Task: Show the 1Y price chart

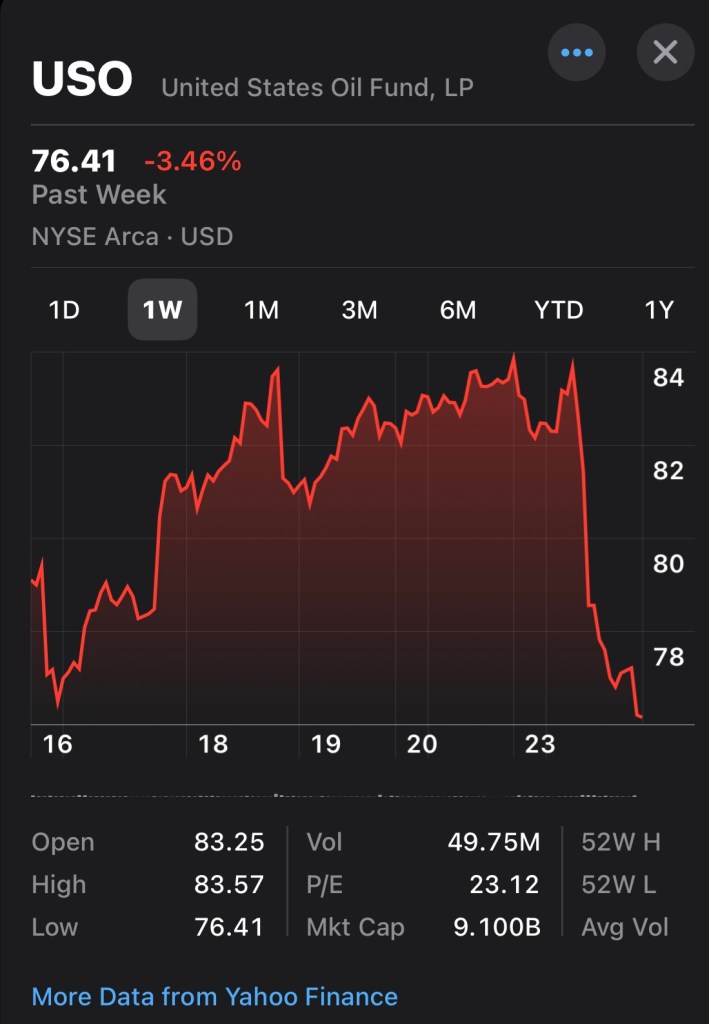Action: coord(658,310)
